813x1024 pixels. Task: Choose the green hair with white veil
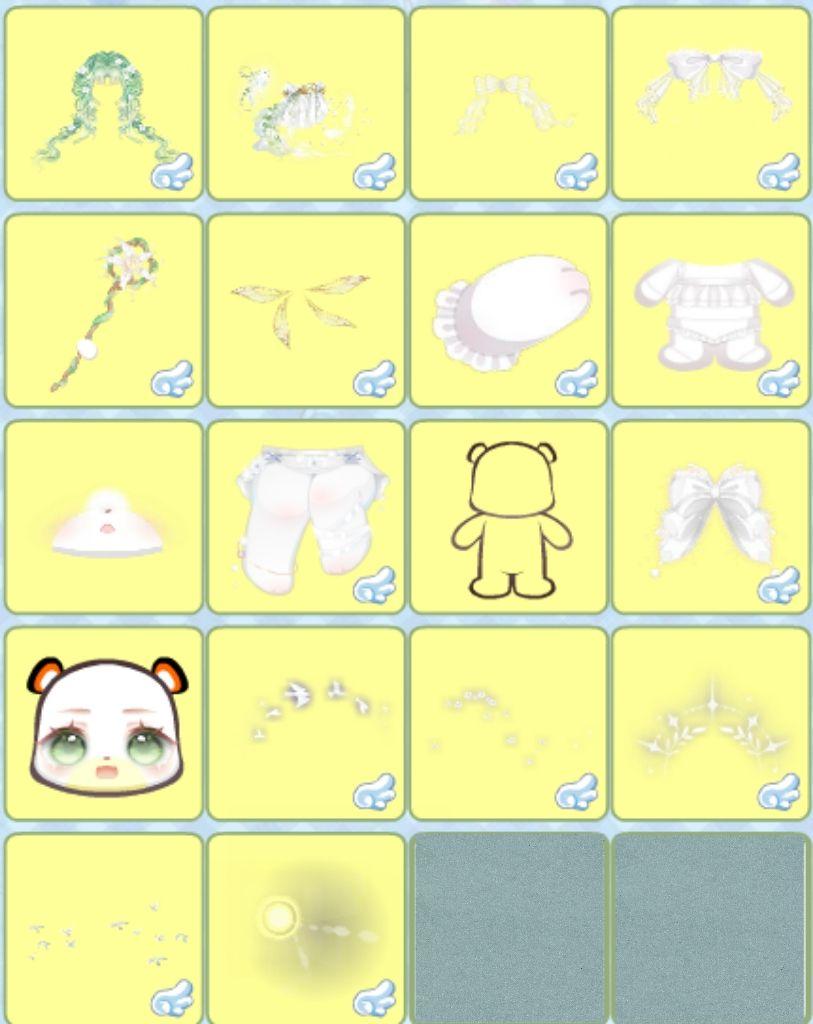(x=306, y=104)
